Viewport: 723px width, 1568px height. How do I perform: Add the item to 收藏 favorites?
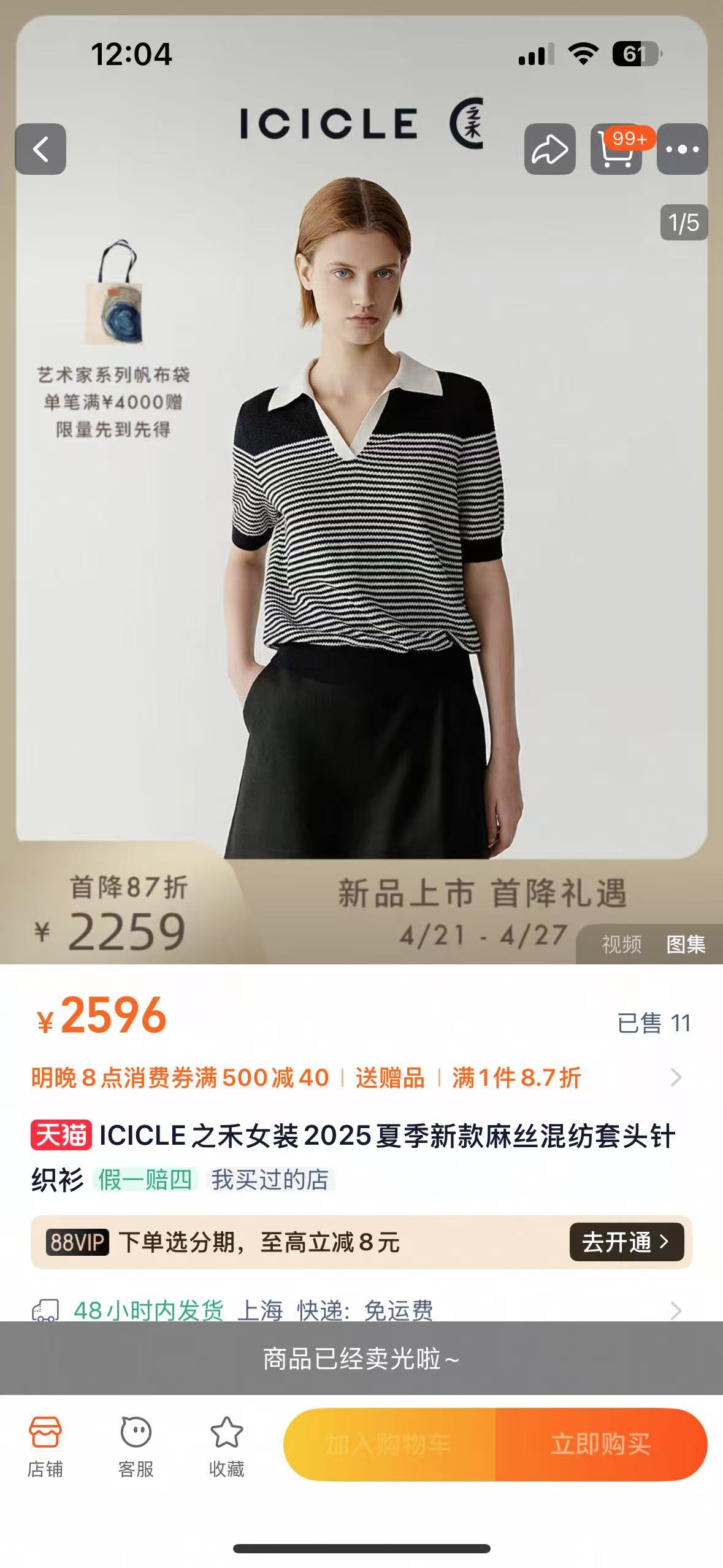226,1446
